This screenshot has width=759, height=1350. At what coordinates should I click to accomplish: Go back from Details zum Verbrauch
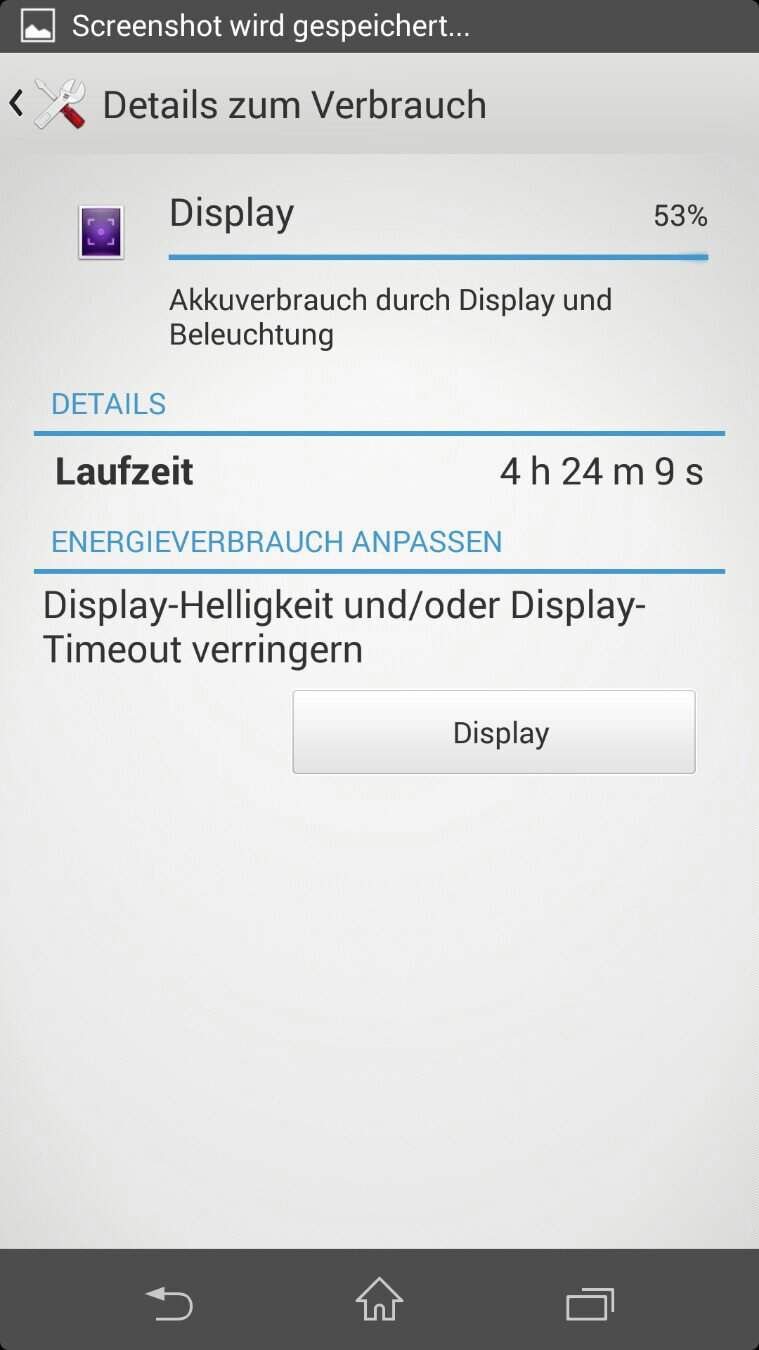(x=47, y=104)
